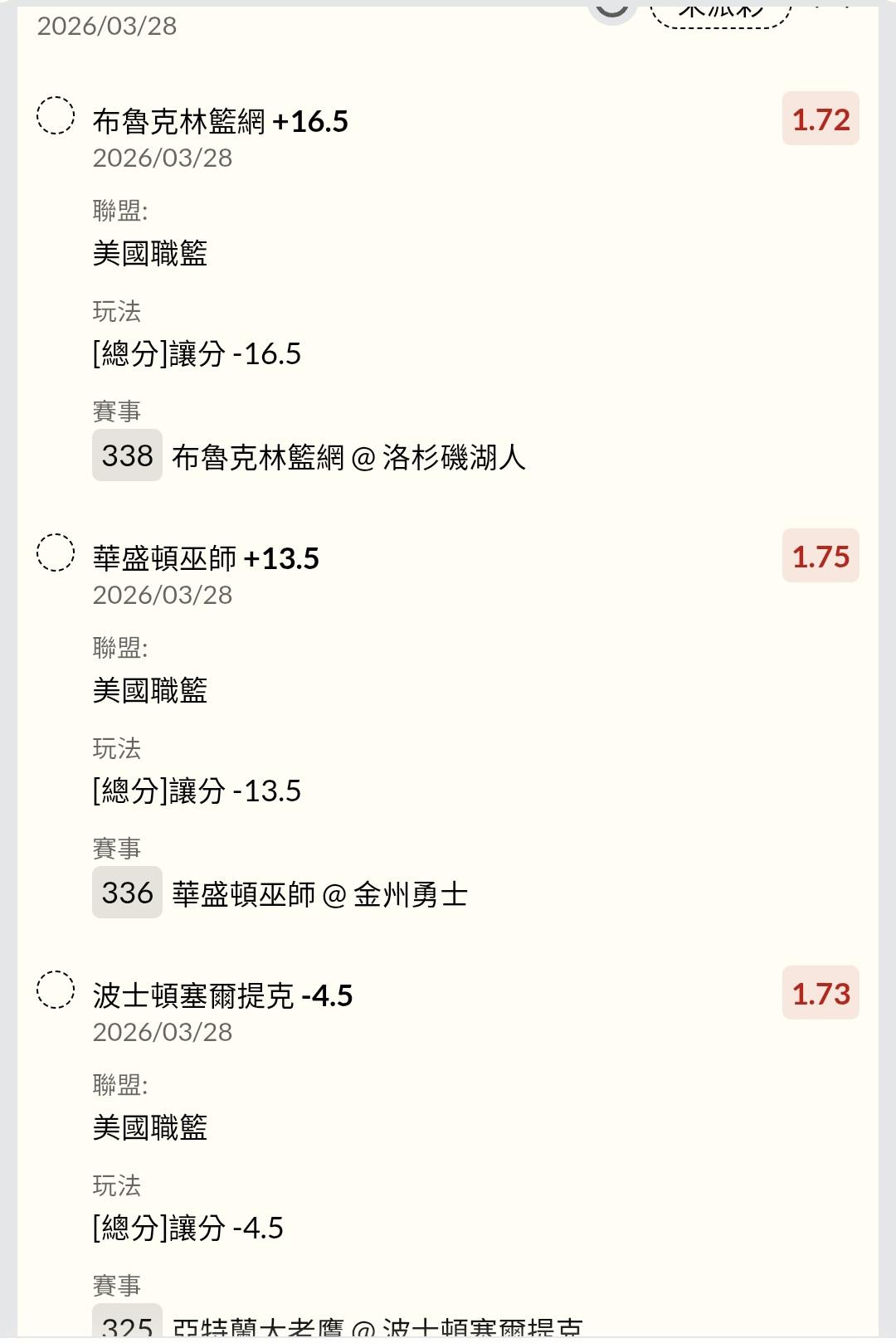896x1343 pixels.
Task: Select the 華盛頓巫師 +13.5 bet circle
Action: point(56,552)
